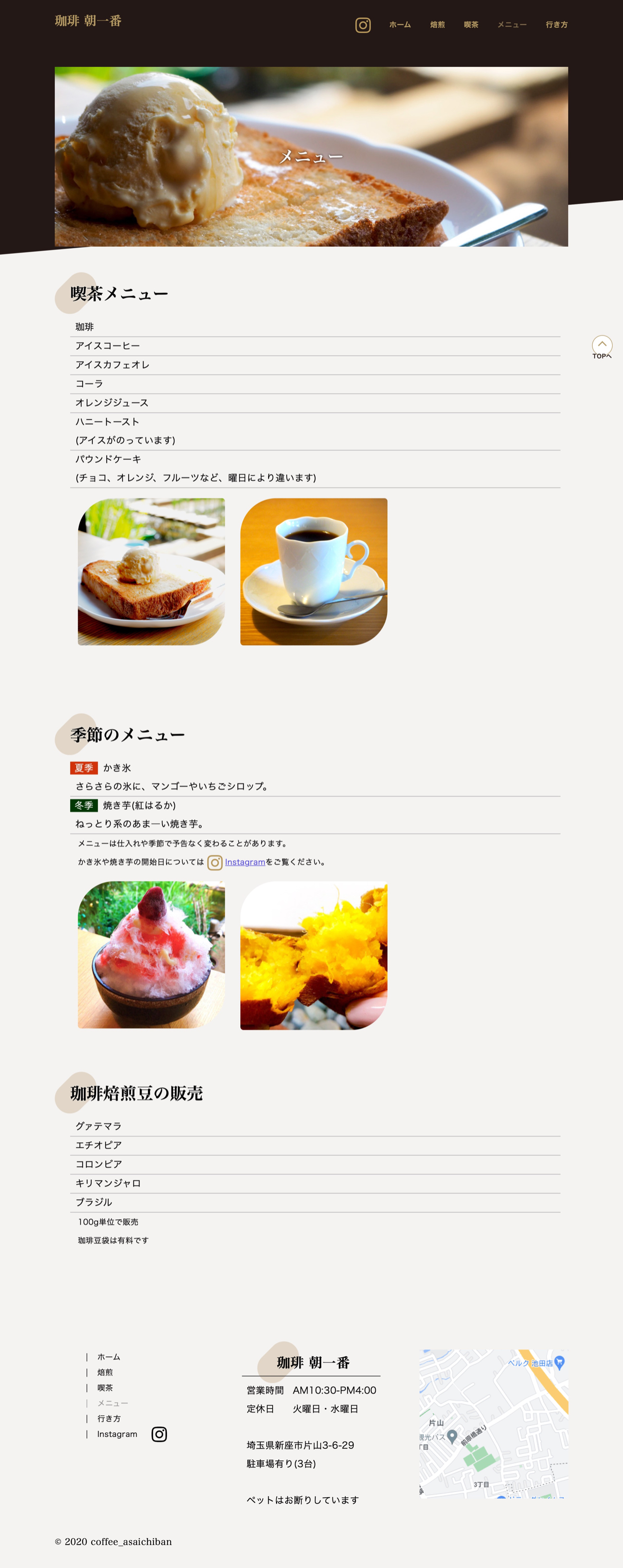The height and width of the screenshot is (1568, 623).
Task: Jump back to top with TOP button
Action: 602,347
